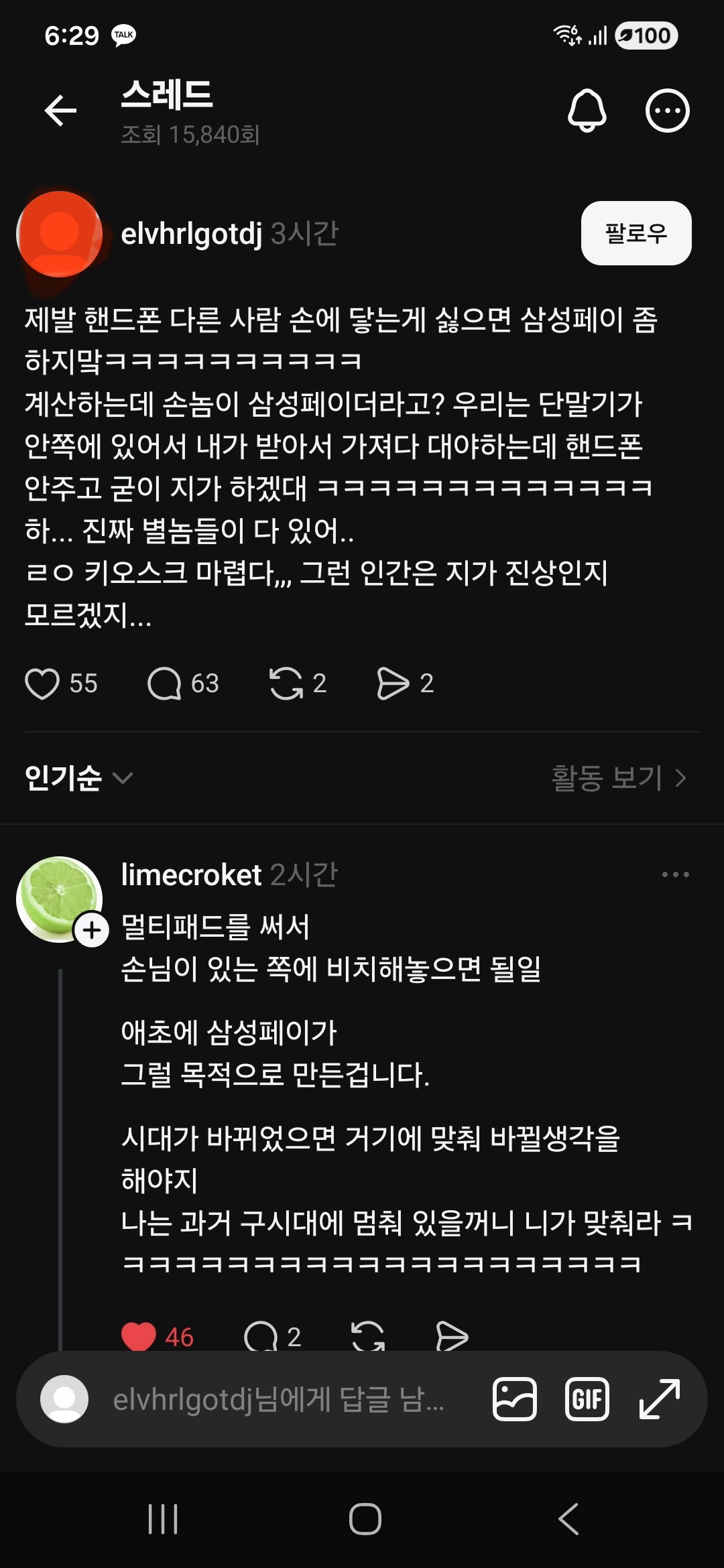Expand the reply composer to full screen
Viewport: 724px width, 1568px height.
(660, 1399)
